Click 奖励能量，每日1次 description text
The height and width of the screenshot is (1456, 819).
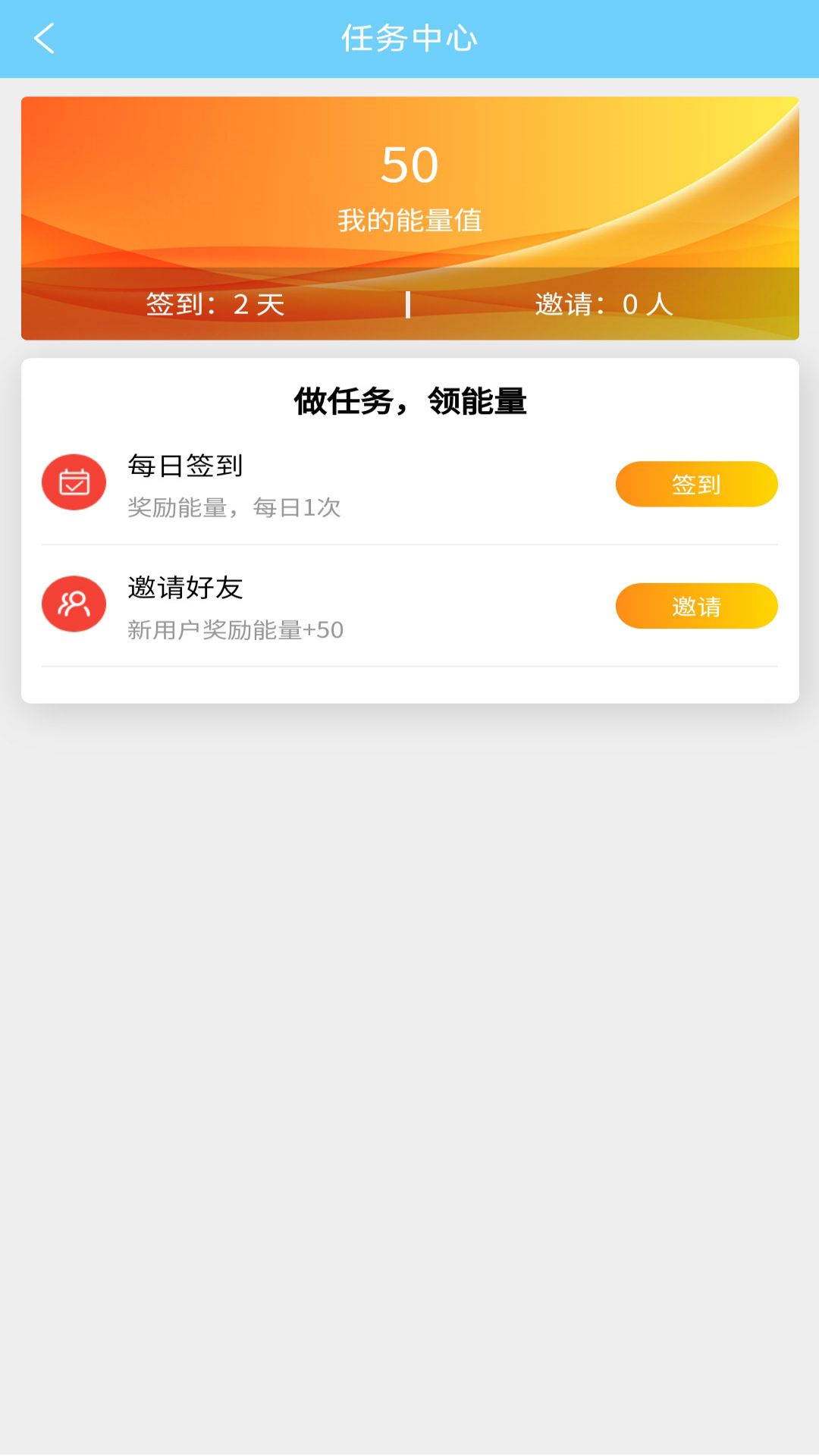234,510
